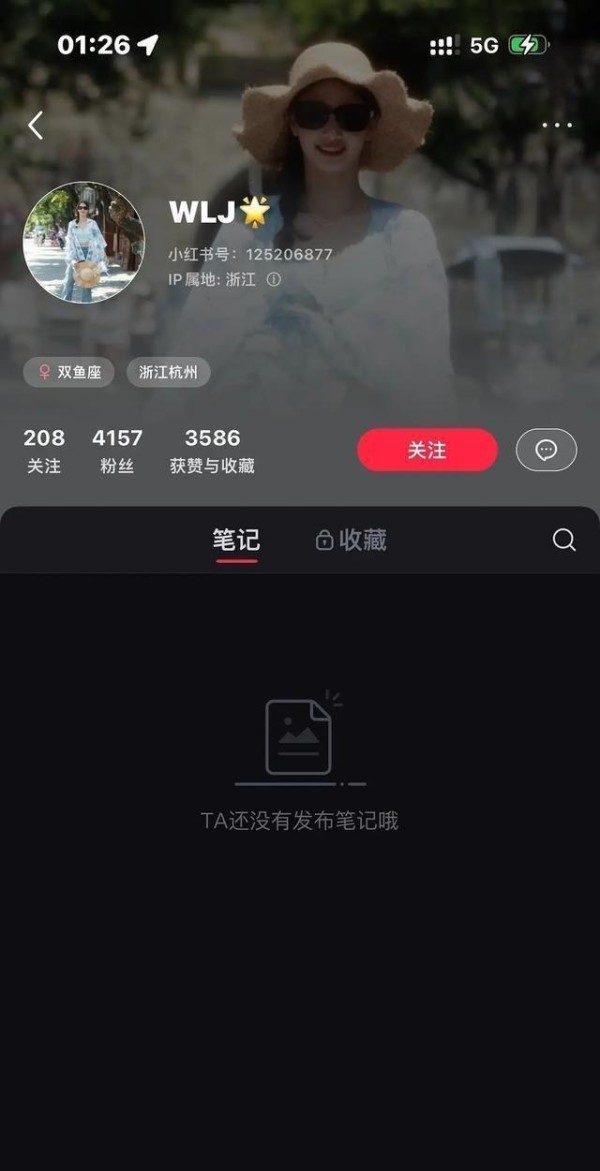View the 4157 粉丝 followers list
This screenshot has height=1171, width=600.
pos(117,451)
